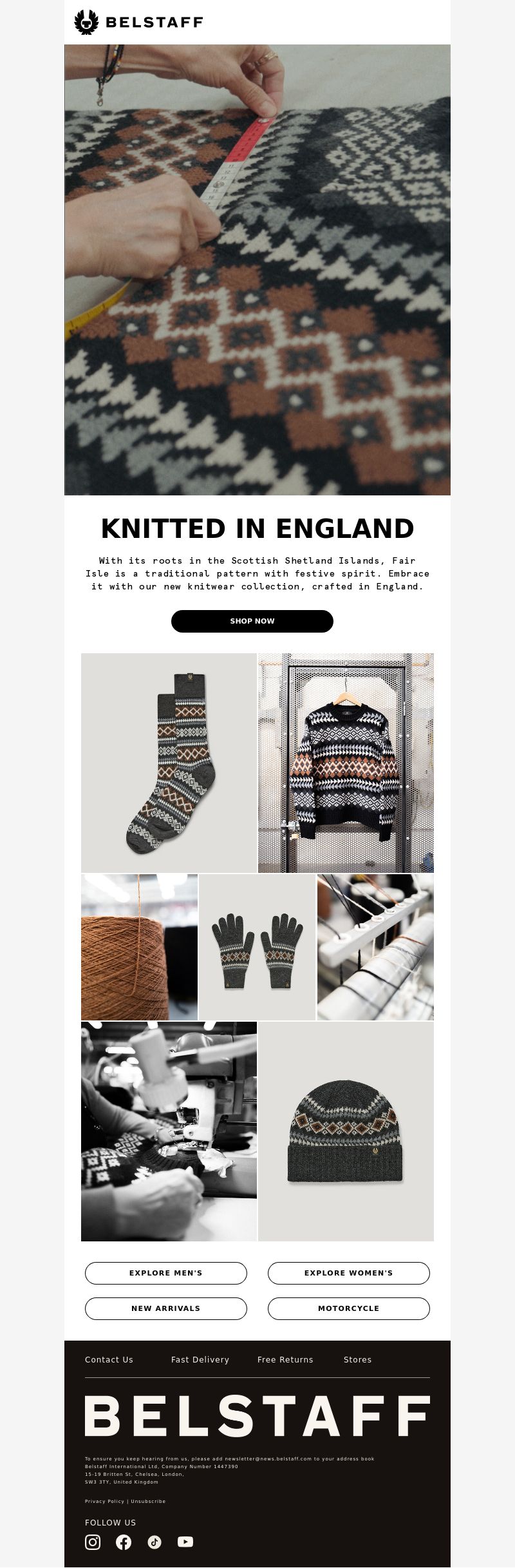515x1568 pixels.
Task: Go to the Motorcycle collection
Action: 348,1308
